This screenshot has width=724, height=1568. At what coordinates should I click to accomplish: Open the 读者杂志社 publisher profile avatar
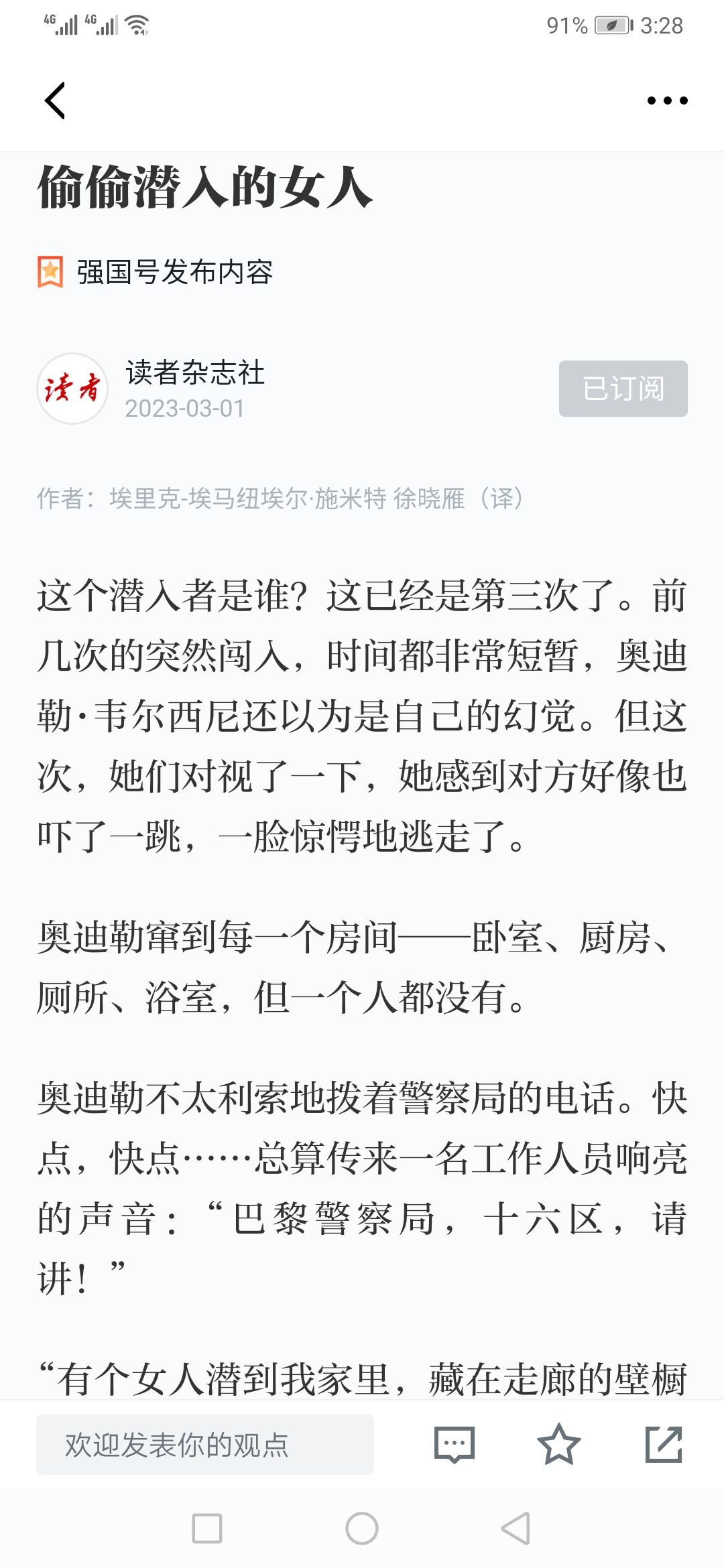pos(72,389)
